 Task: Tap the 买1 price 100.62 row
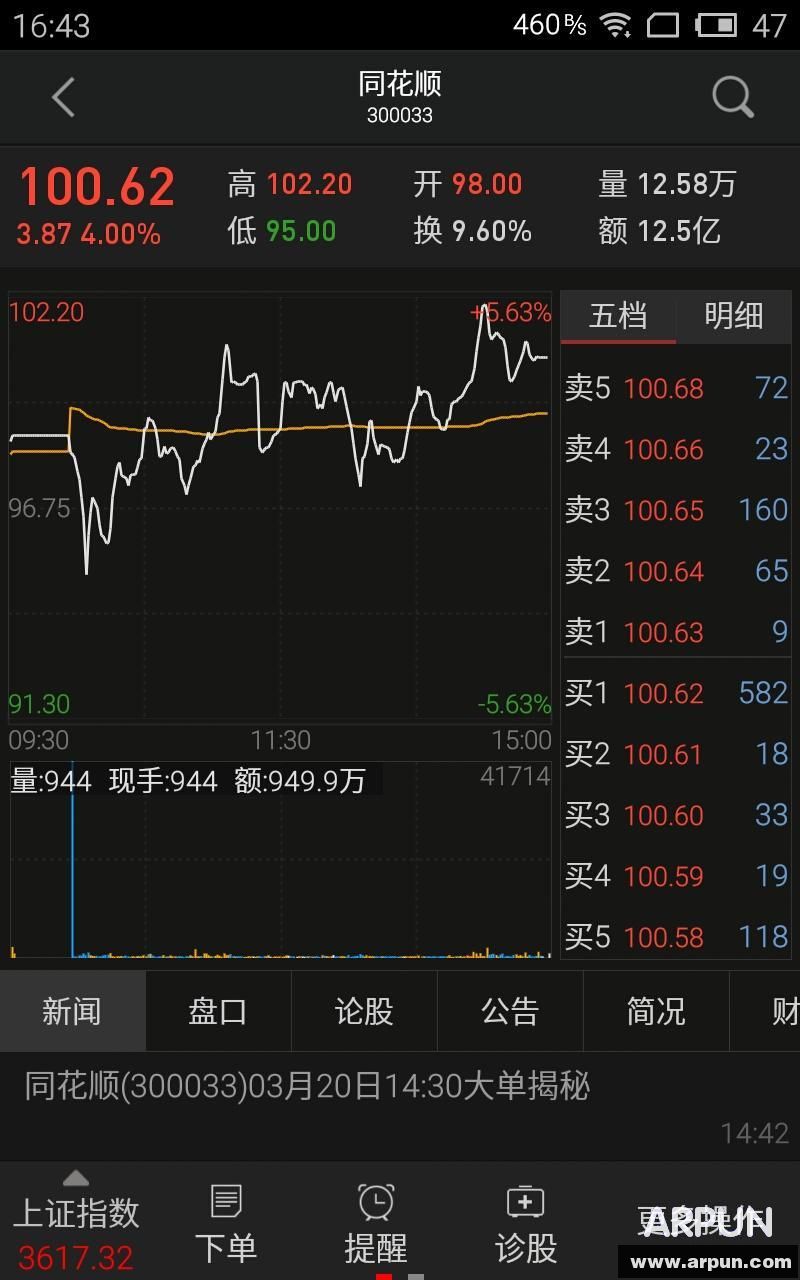[676, 693]
